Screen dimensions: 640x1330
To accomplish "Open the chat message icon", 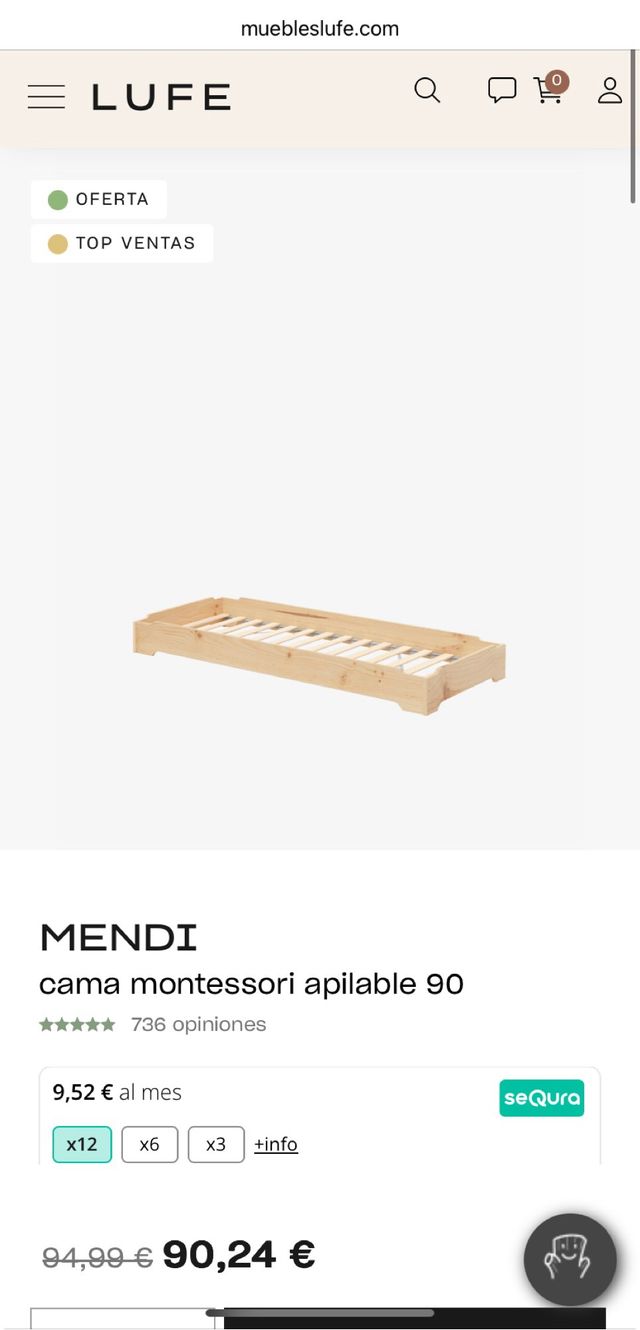I will 501,90.
